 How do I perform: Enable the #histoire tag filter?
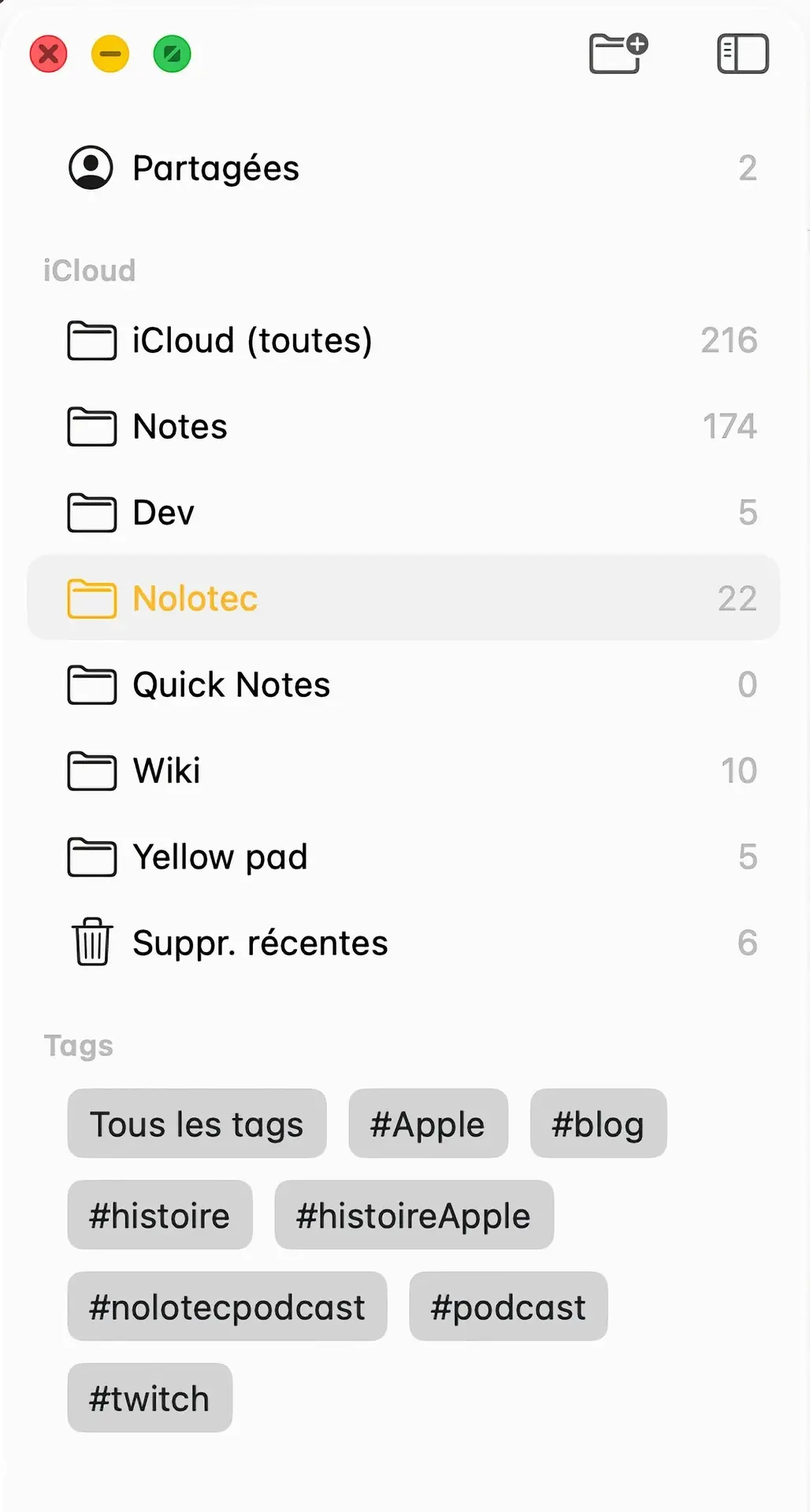point(159,1215)
